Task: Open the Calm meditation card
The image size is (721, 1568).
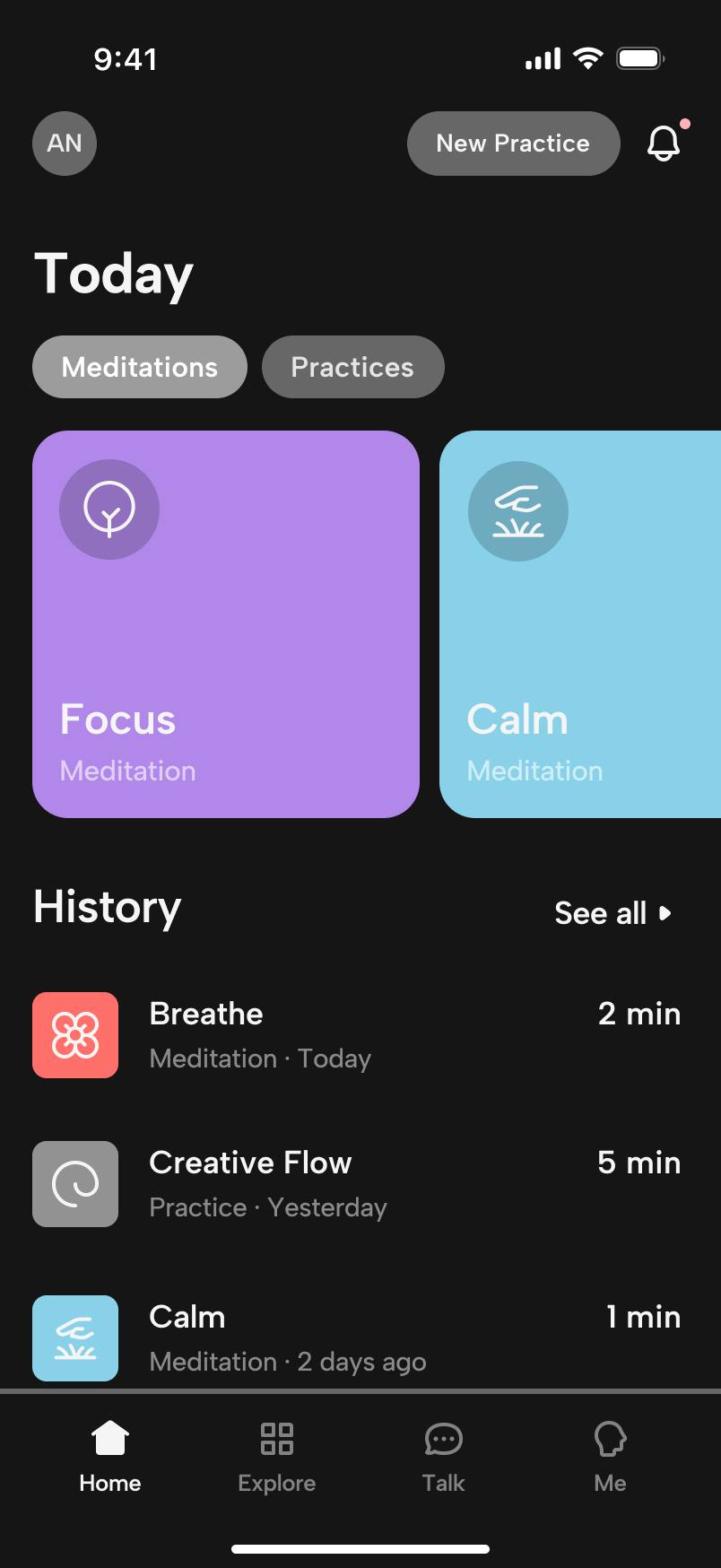Action: coord(579,624)
